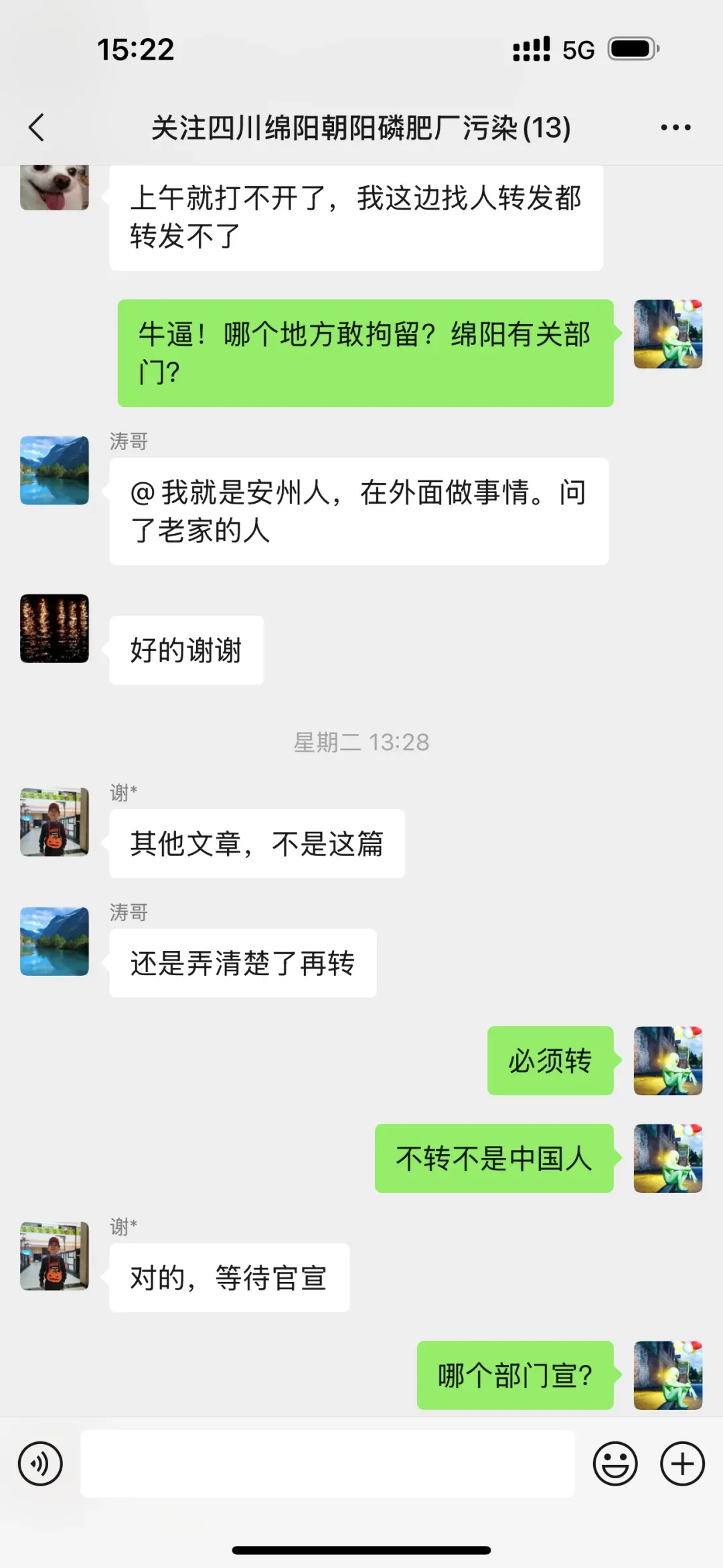View profile of sender of "好的谢谢"
The width and height of the screenshot is (723, 1568).
[54, 628]
